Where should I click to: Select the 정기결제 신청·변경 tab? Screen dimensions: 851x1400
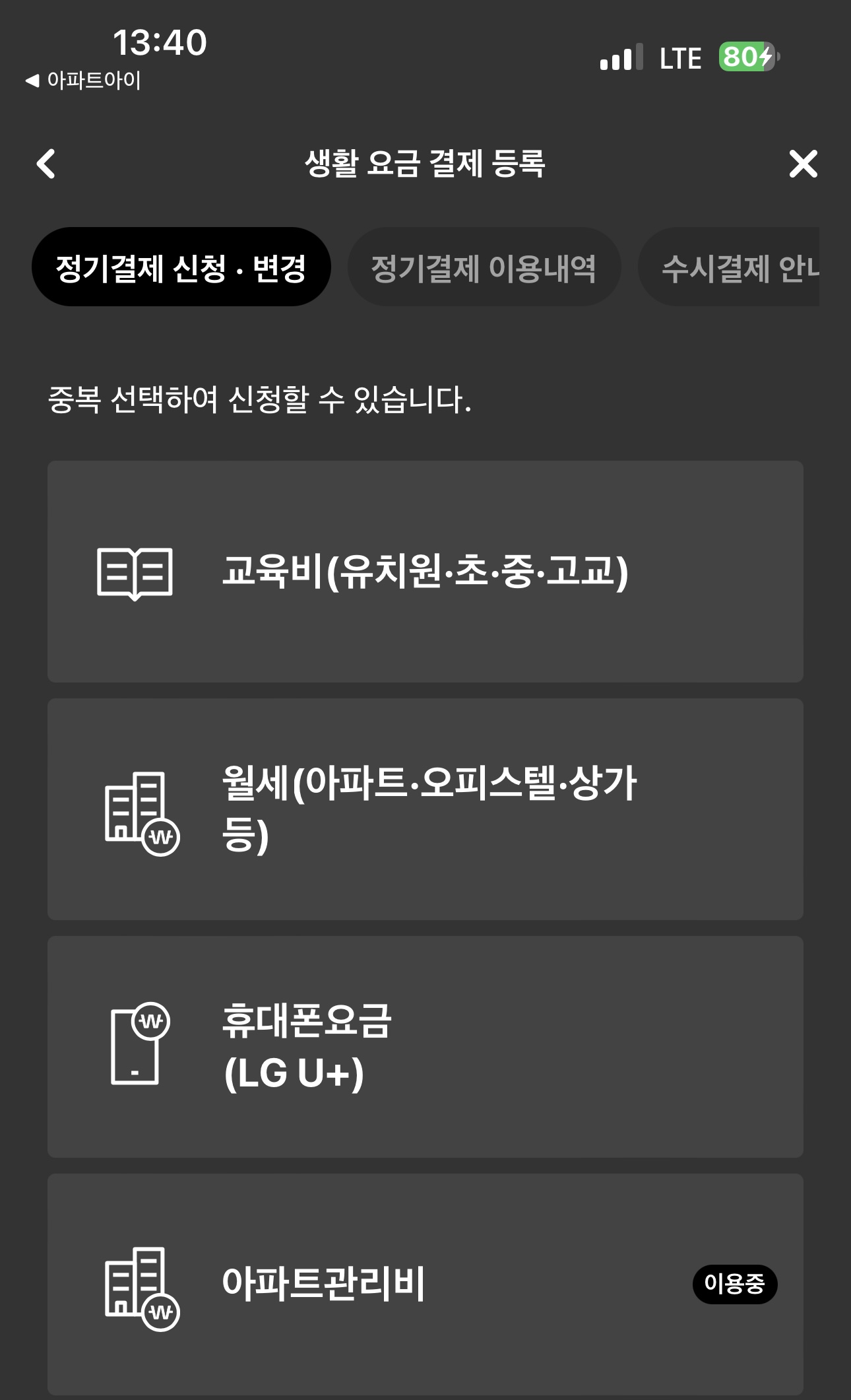coord(181,267)
